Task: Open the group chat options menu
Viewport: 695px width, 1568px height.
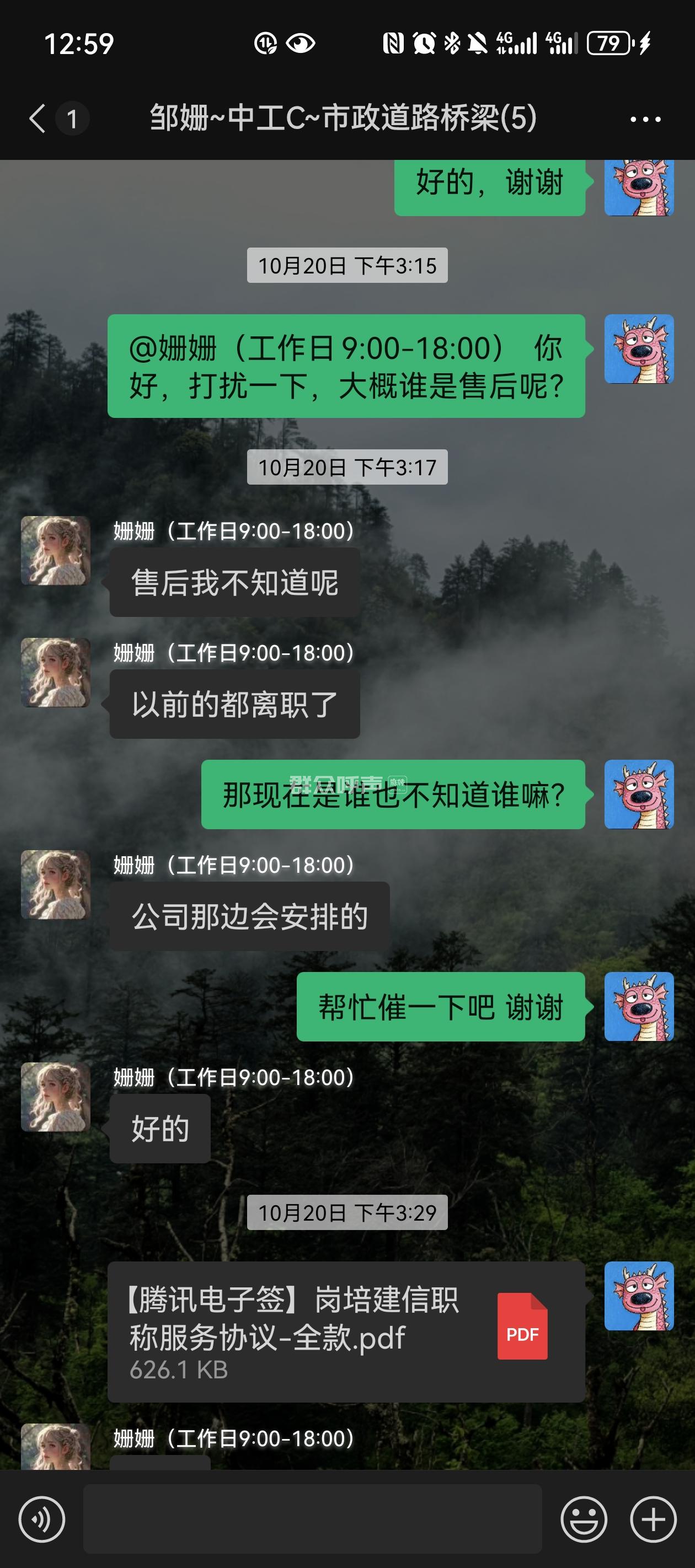Action: tap(645, 119)
